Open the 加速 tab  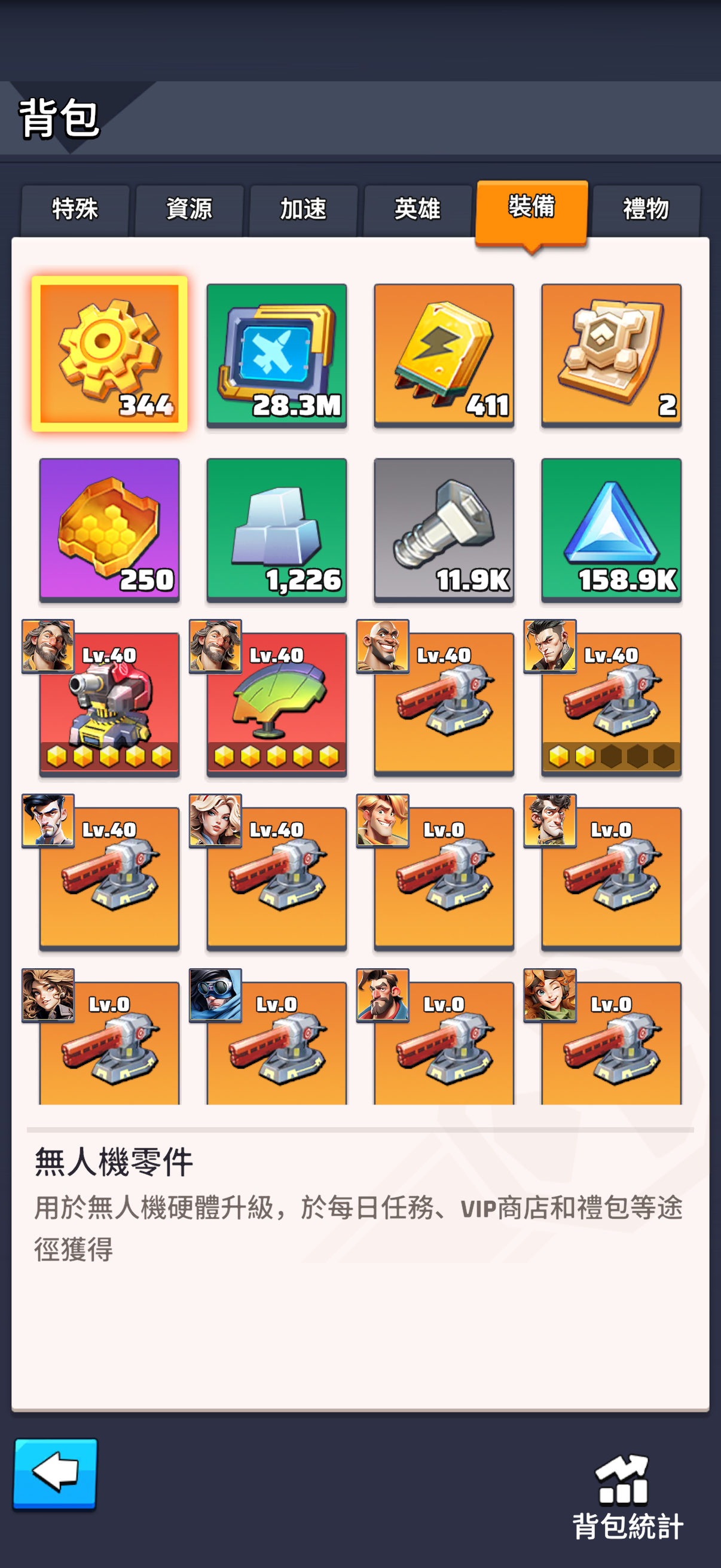point(303,209)
